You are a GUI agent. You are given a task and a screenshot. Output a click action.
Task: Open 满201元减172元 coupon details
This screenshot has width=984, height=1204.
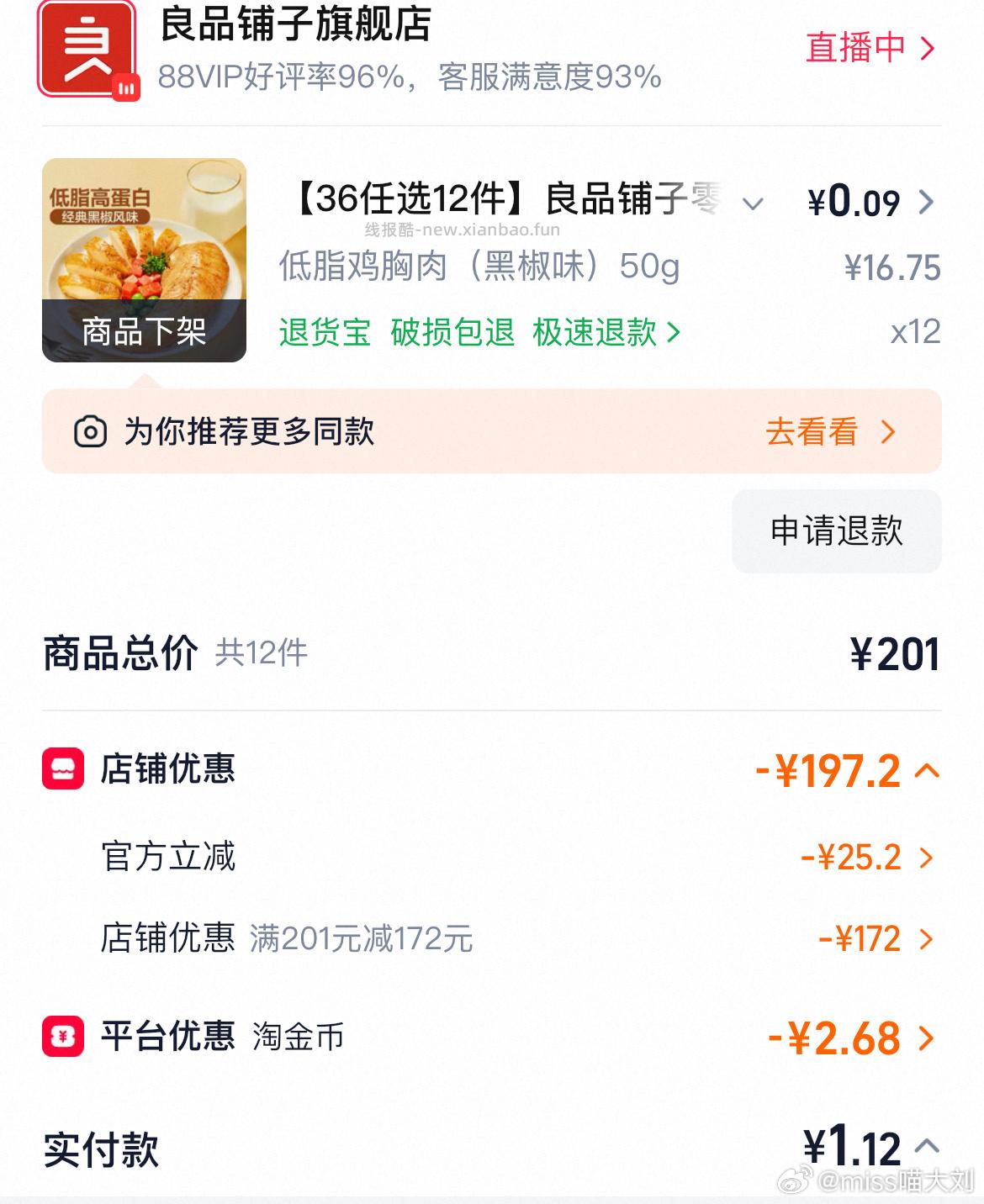(x=928, y=938)
